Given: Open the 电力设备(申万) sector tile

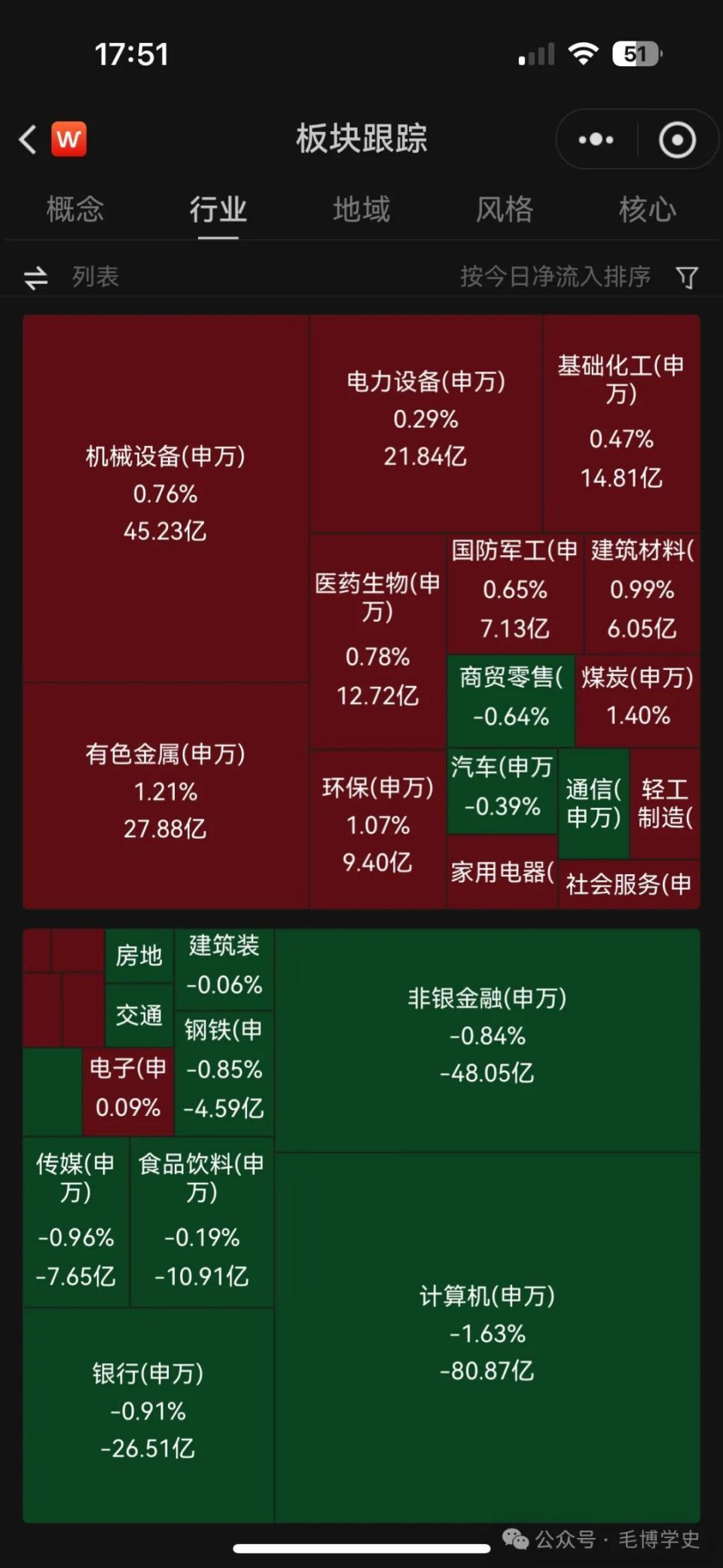Looking at the screenshot, I should [426, 419].
